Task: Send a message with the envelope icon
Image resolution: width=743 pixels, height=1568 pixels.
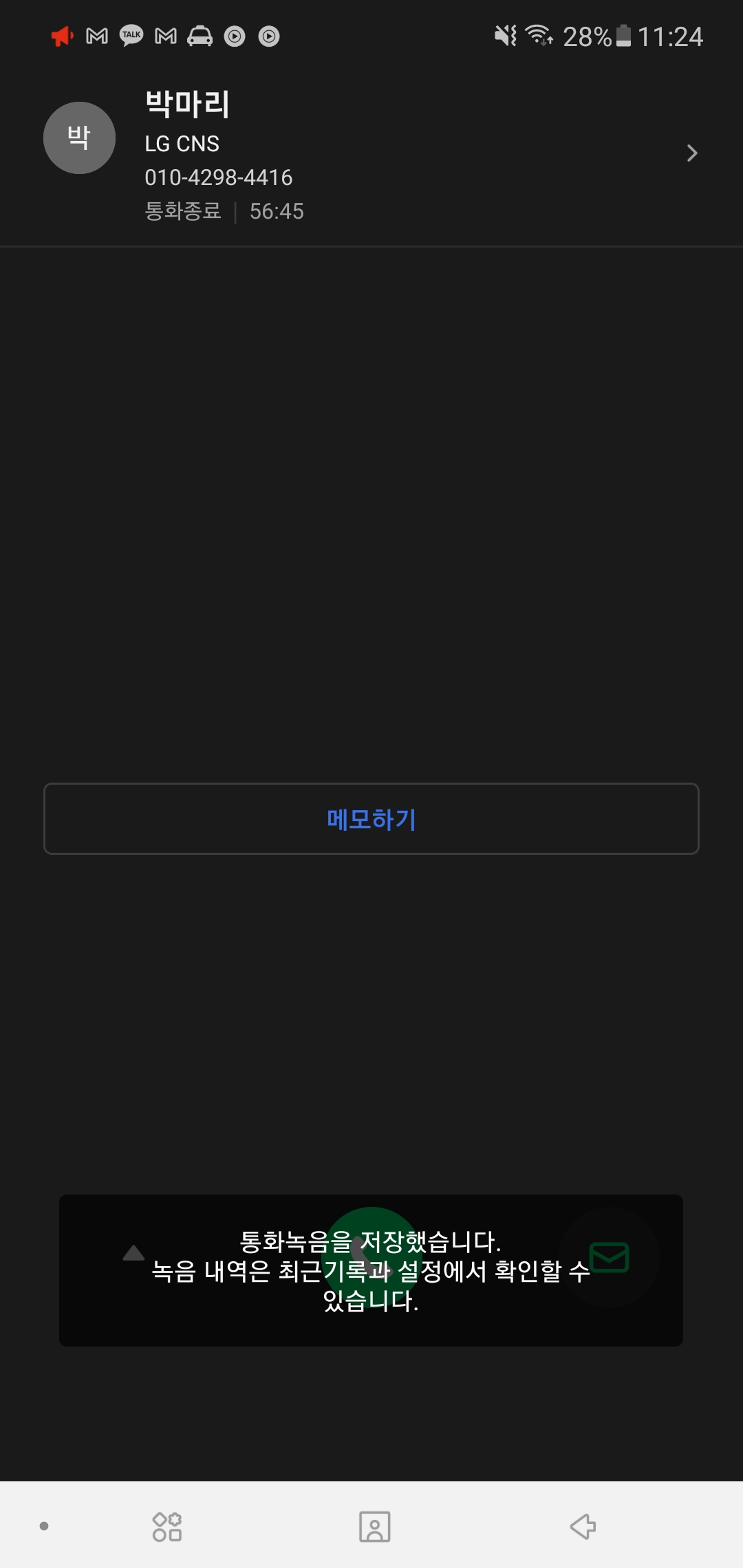Action: point(610,1257)
